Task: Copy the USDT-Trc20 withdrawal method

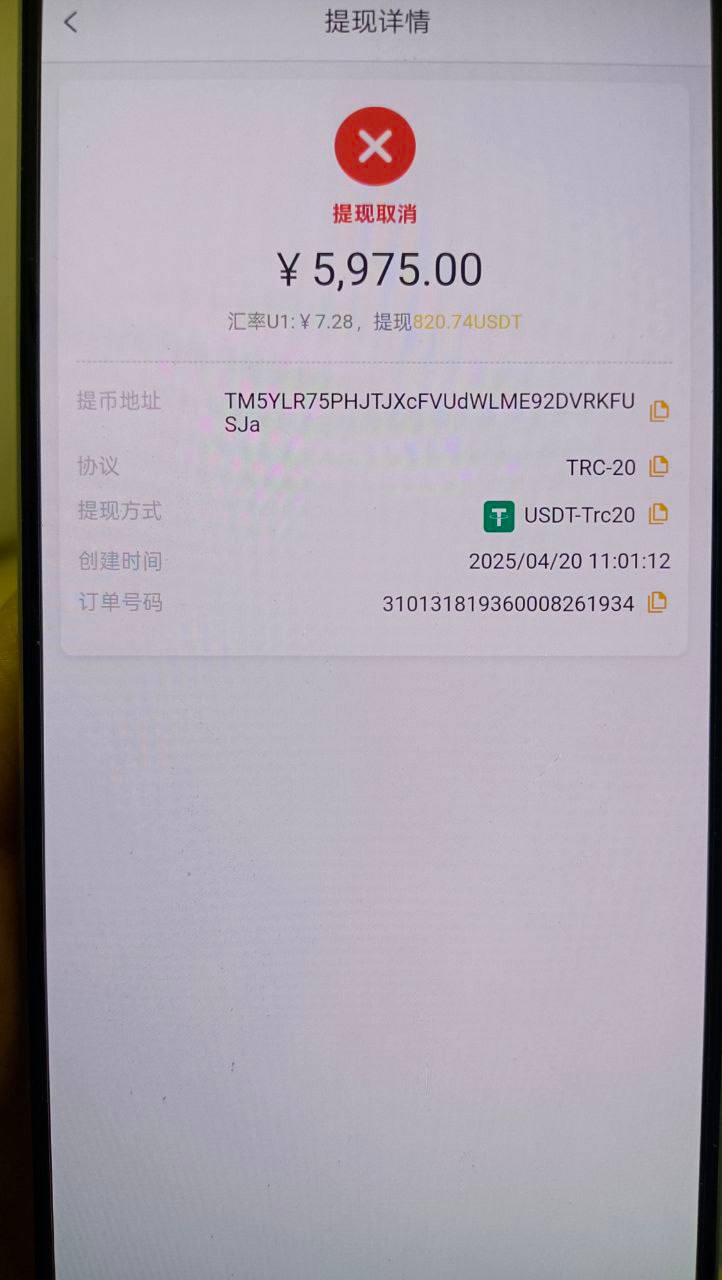Action: [658, 514]
